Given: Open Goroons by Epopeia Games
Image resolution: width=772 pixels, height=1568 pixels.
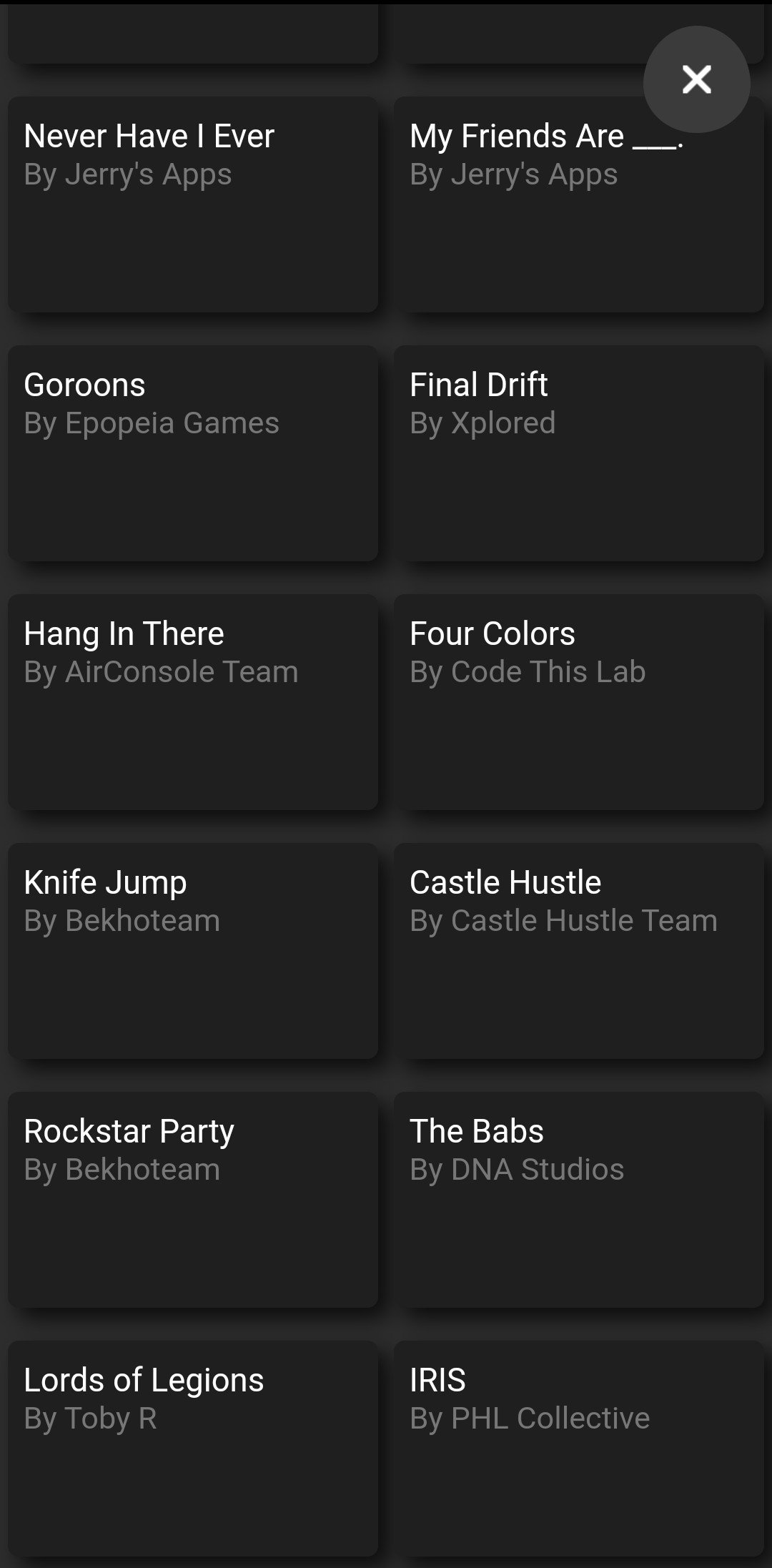Looking at the screenshot, I should [193, 453].
